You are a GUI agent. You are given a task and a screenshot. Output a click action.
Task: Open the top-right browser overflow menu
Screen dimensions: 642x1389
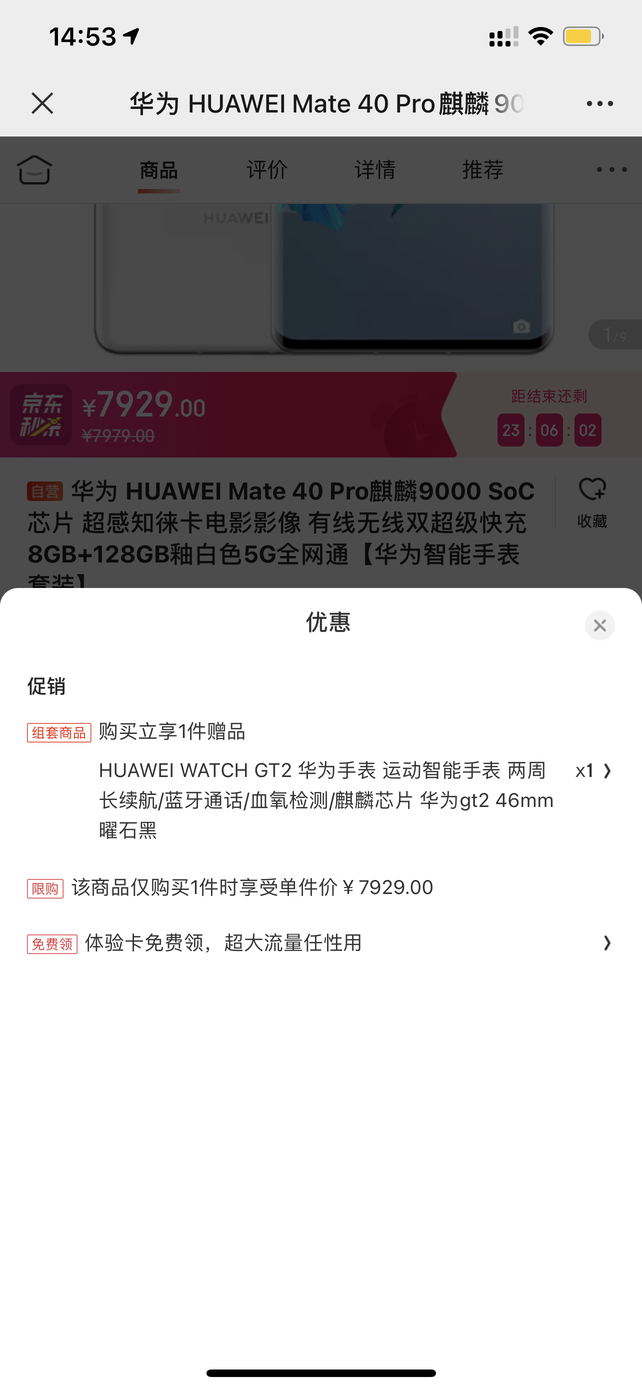tap(599, 104)
